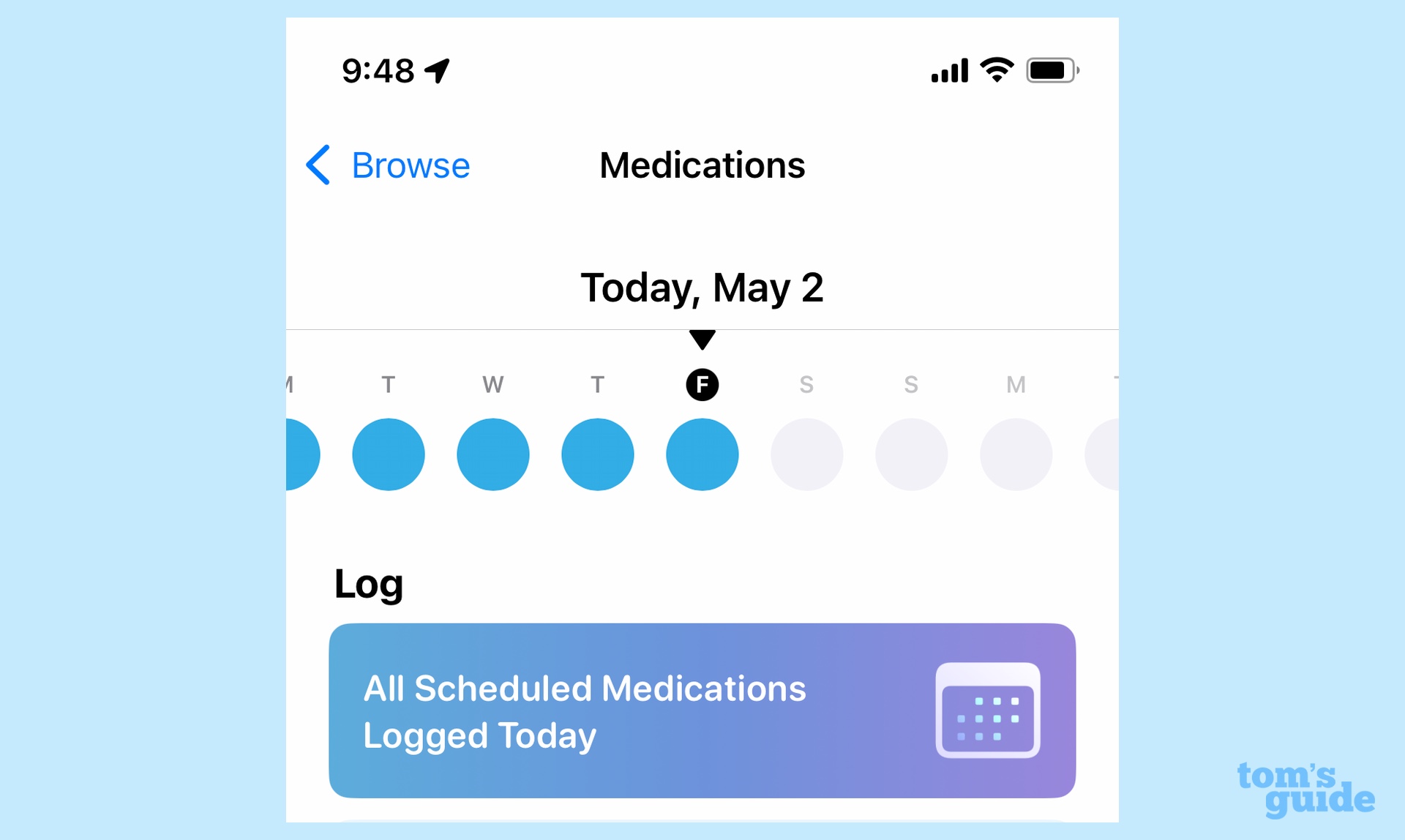This screenshot has width=1405, height=840.
Task: Select the Thursday circle after Wednesday
Action: pyautogui.click(x=597, y=454)
